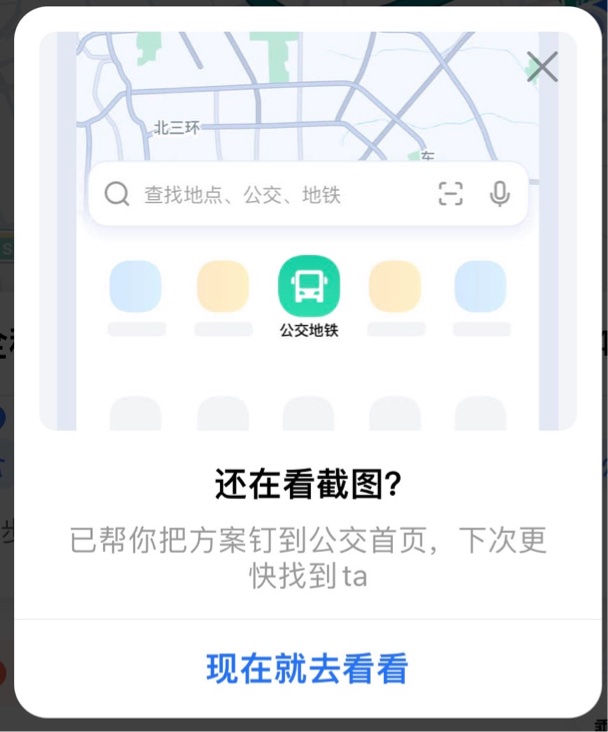Image resolution: width=608 pixels, height=732 pixels.
Task: Close the screenshot reminder dialog
Action: 542,67
